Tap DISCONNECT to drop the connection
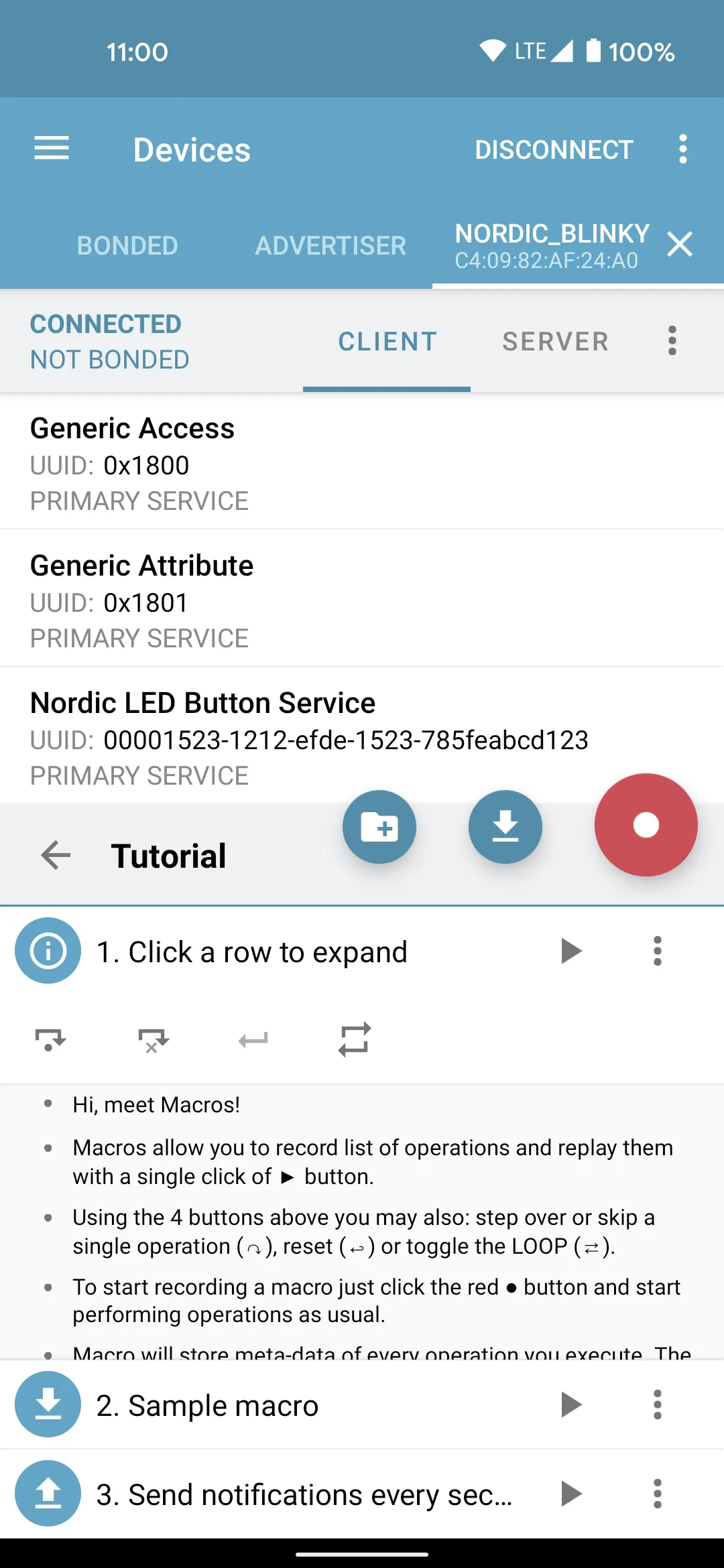Viewport: 724px width, 1568px height. (x=554, y=149)
